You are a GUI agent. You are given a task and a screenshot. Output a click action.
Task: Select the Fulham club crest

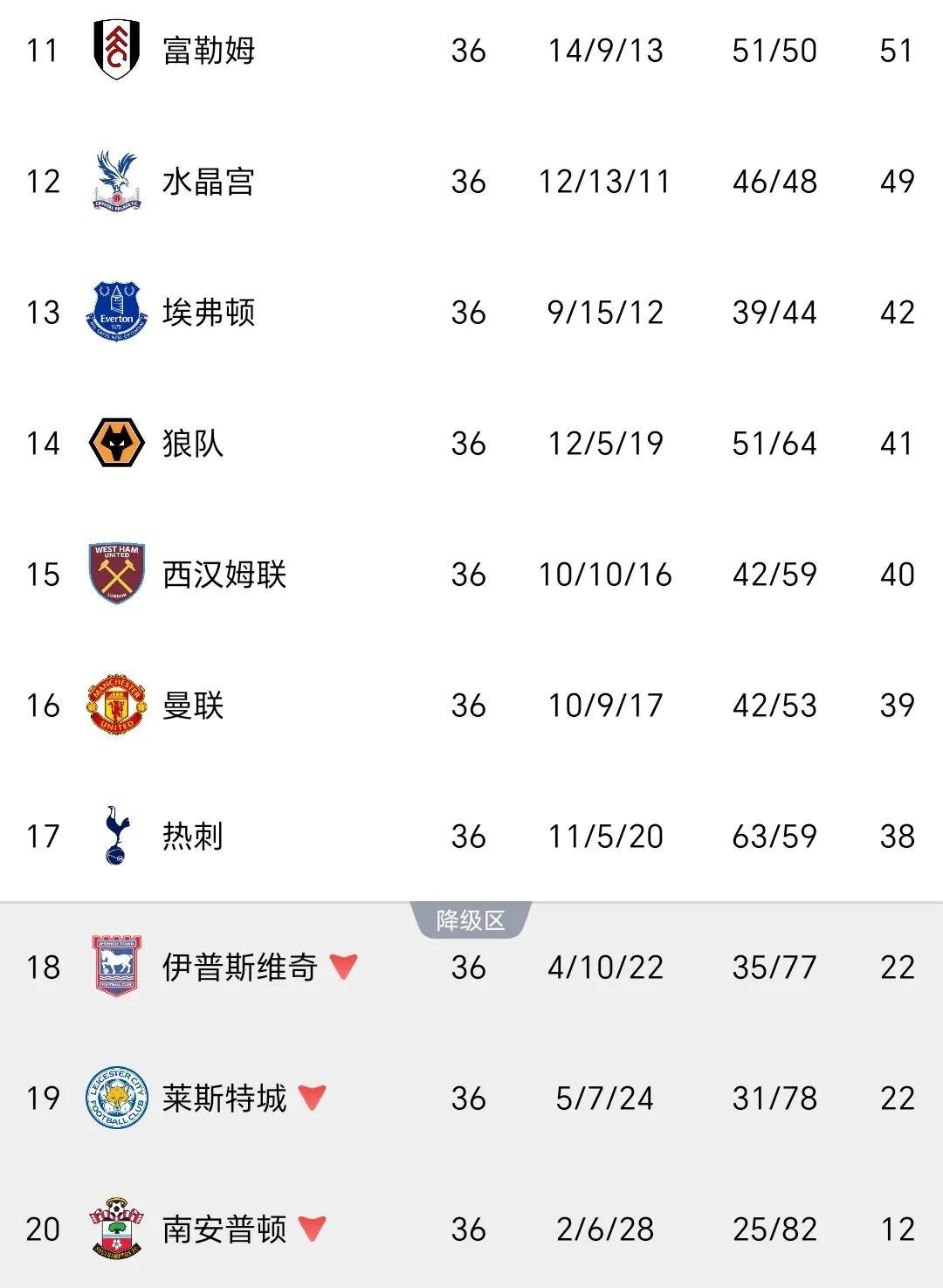coord(116,50)
